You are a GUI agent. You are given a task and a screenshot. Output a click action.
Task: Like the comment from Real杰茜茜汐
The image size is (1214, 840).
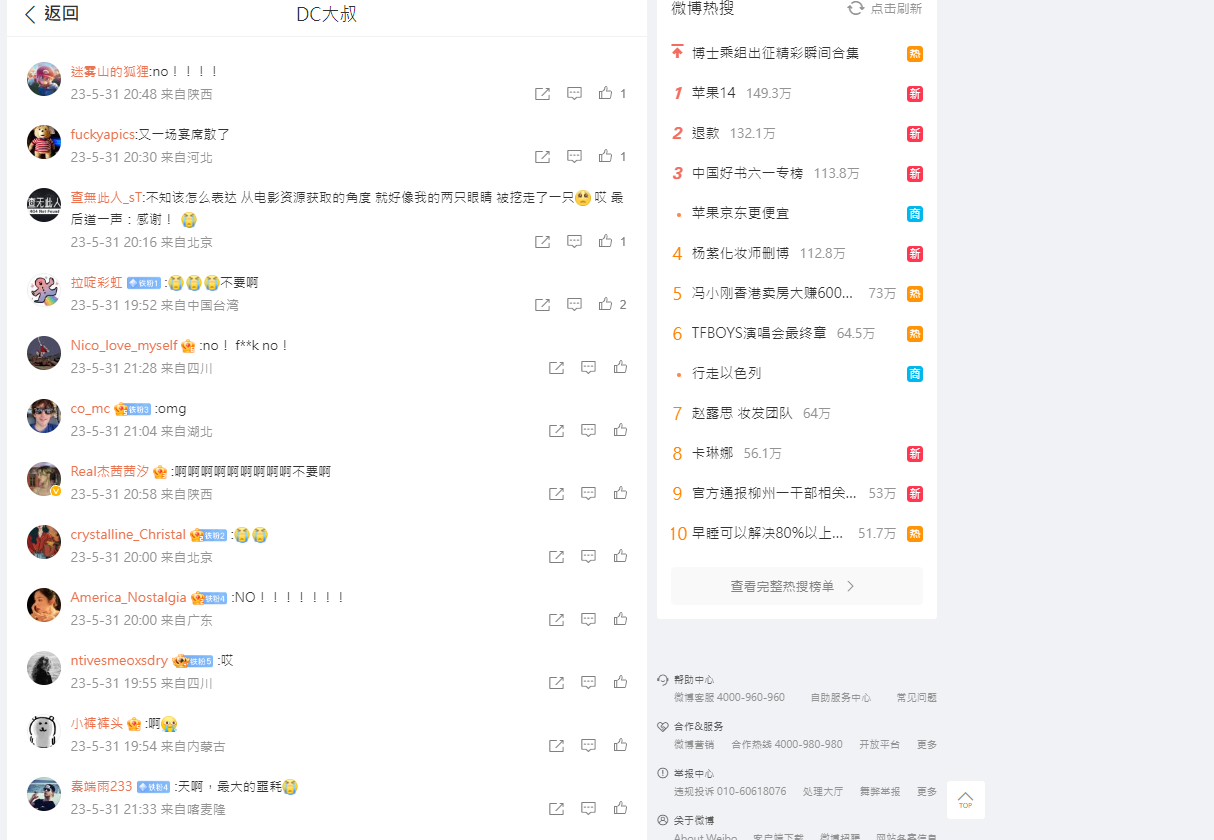[x=620, y=494]
